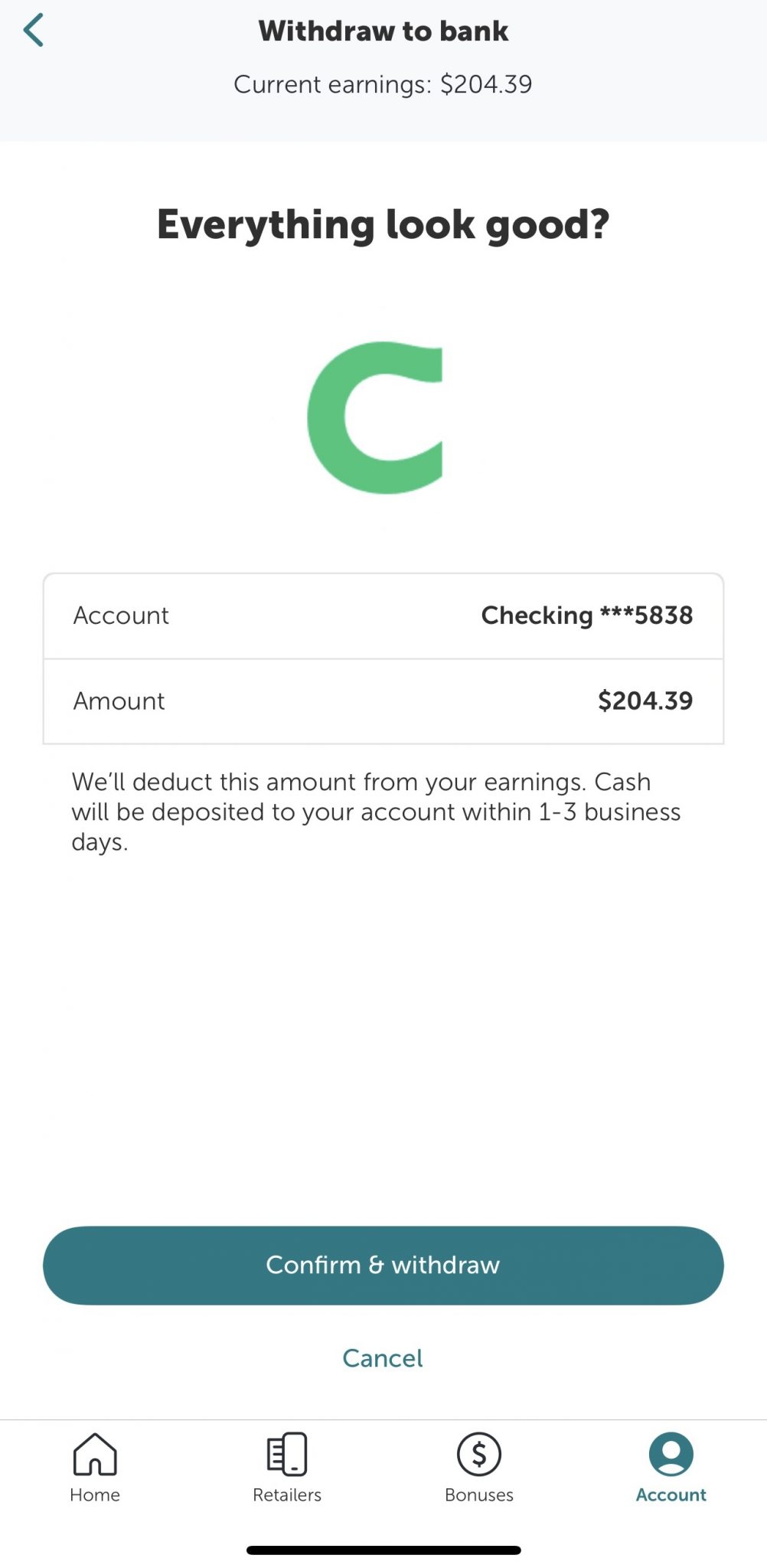
Task: Tap the Amount row showing $204.39
Action: (x=383, y=701)
